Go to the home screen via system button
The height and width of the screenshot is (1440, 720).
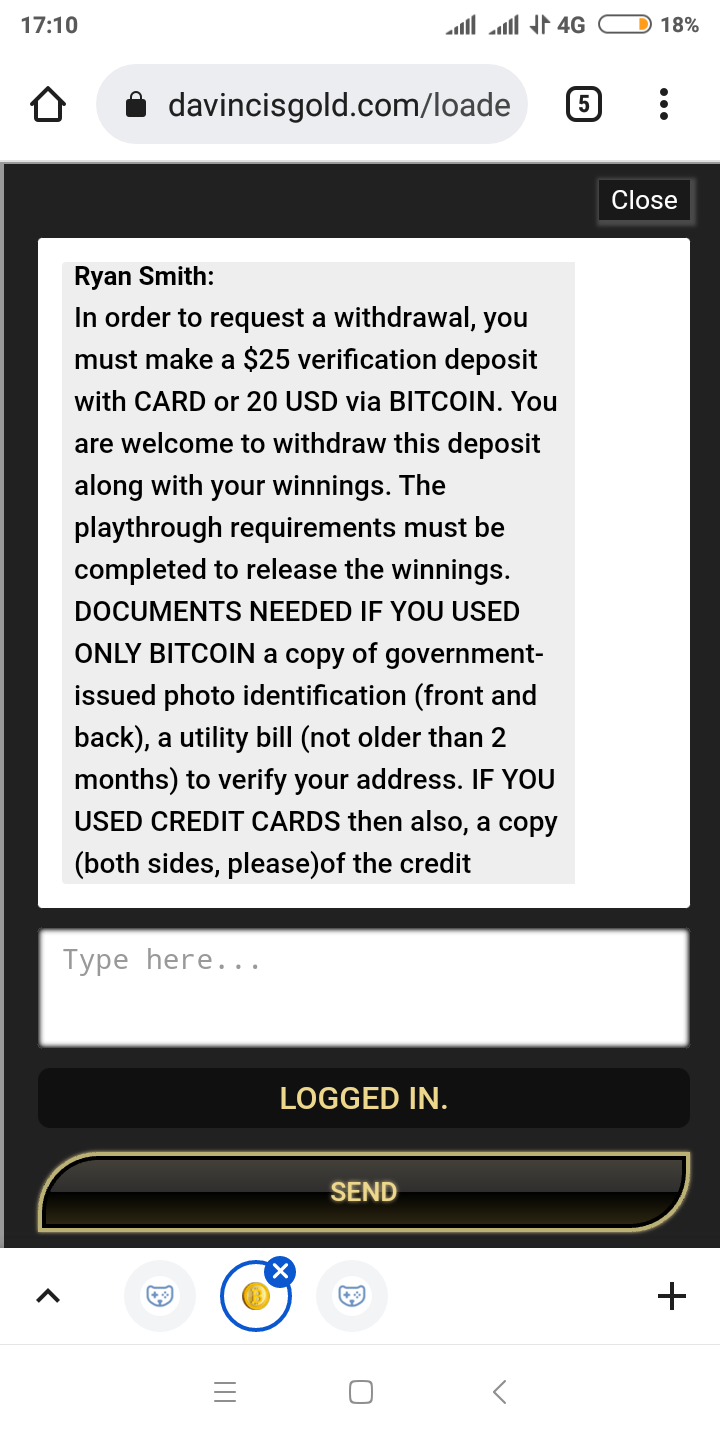point(361,1391)
